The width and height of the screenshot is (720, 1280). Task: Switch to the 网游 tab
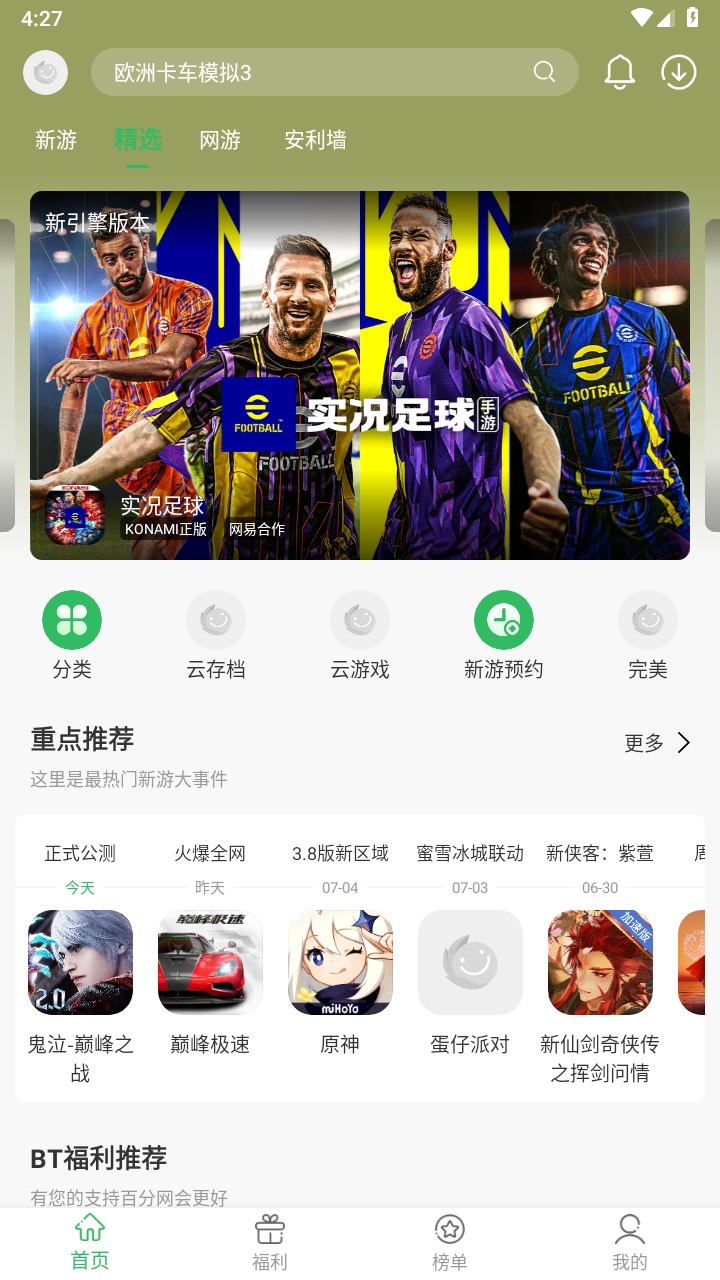click(x=220, y=140)
